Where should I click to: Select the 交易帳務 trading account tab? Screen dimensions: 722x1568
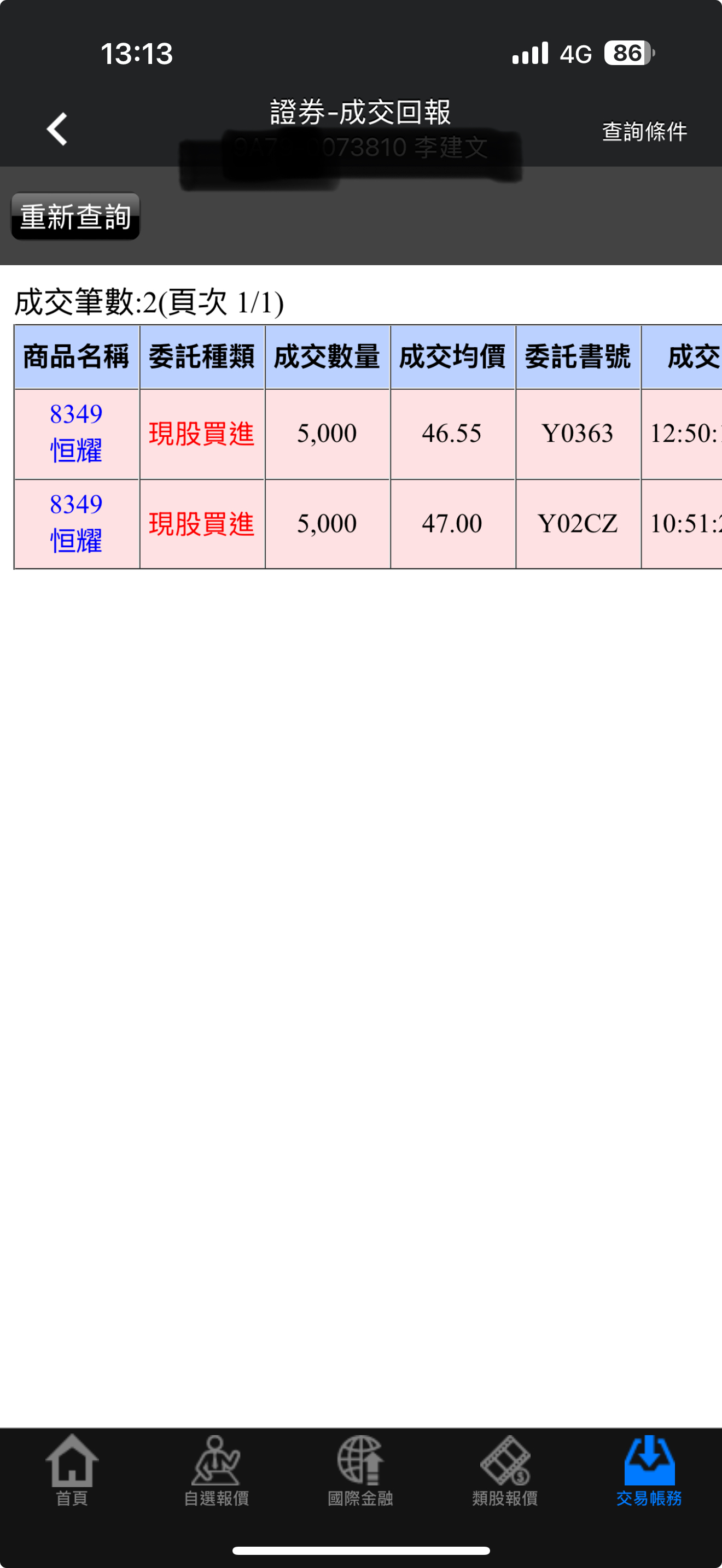point(649,1471)
